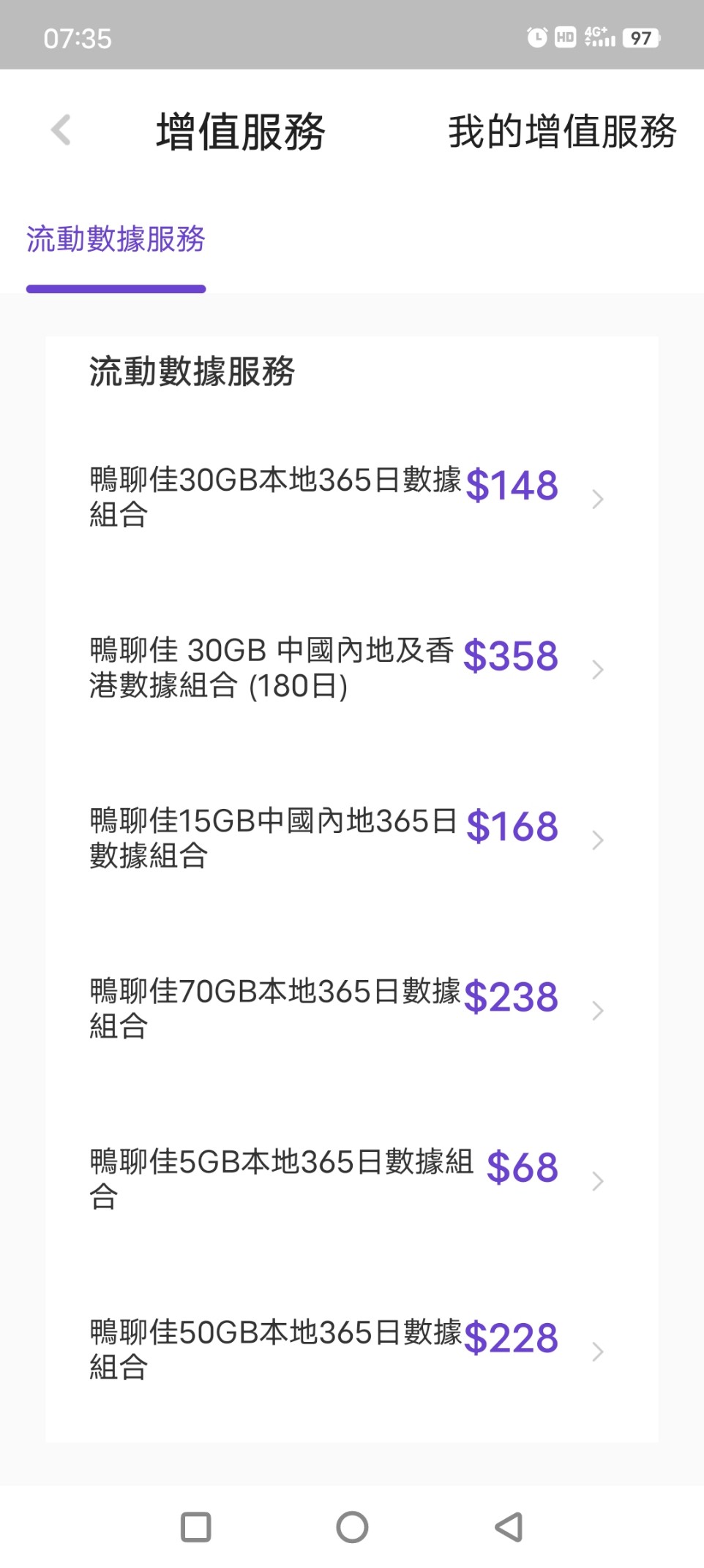Tap the triangle back navigation icon
Screen dimensions: 704x1568
tap(506, 1526)
